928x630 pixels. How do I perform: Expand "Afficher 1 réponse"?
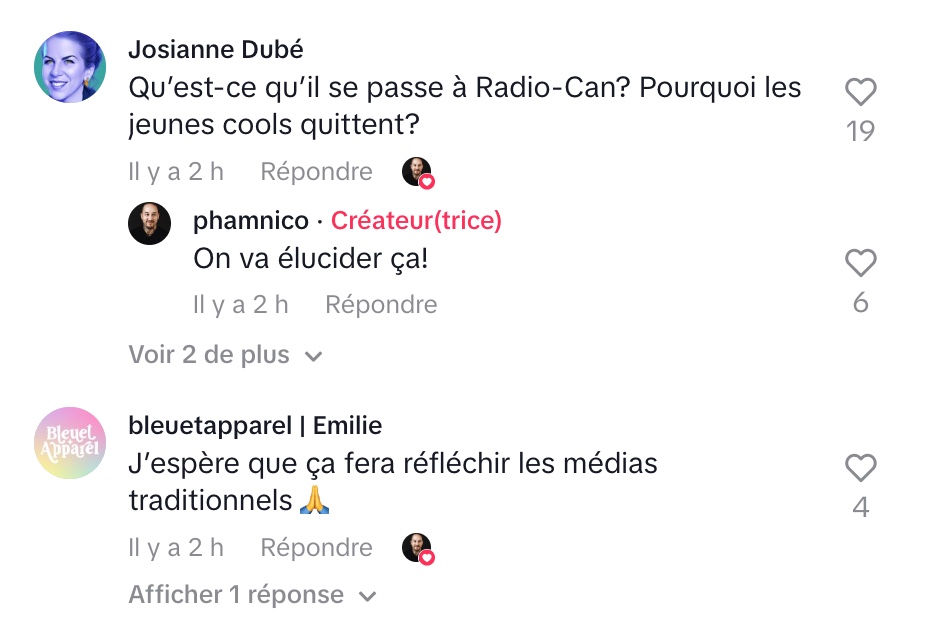[x=252, y=595]
